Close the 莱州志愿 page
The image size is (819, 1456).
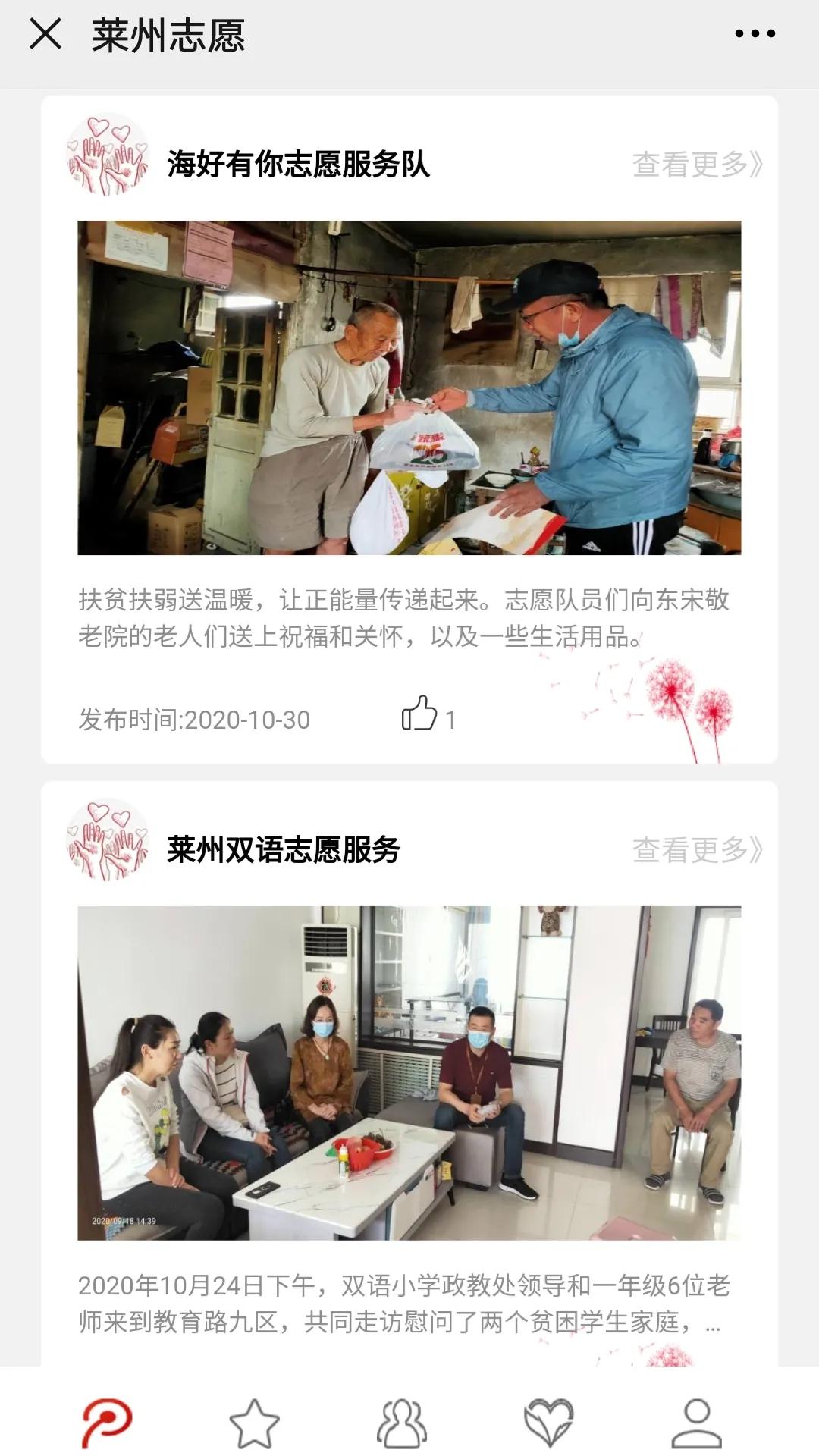click(45, 34)
